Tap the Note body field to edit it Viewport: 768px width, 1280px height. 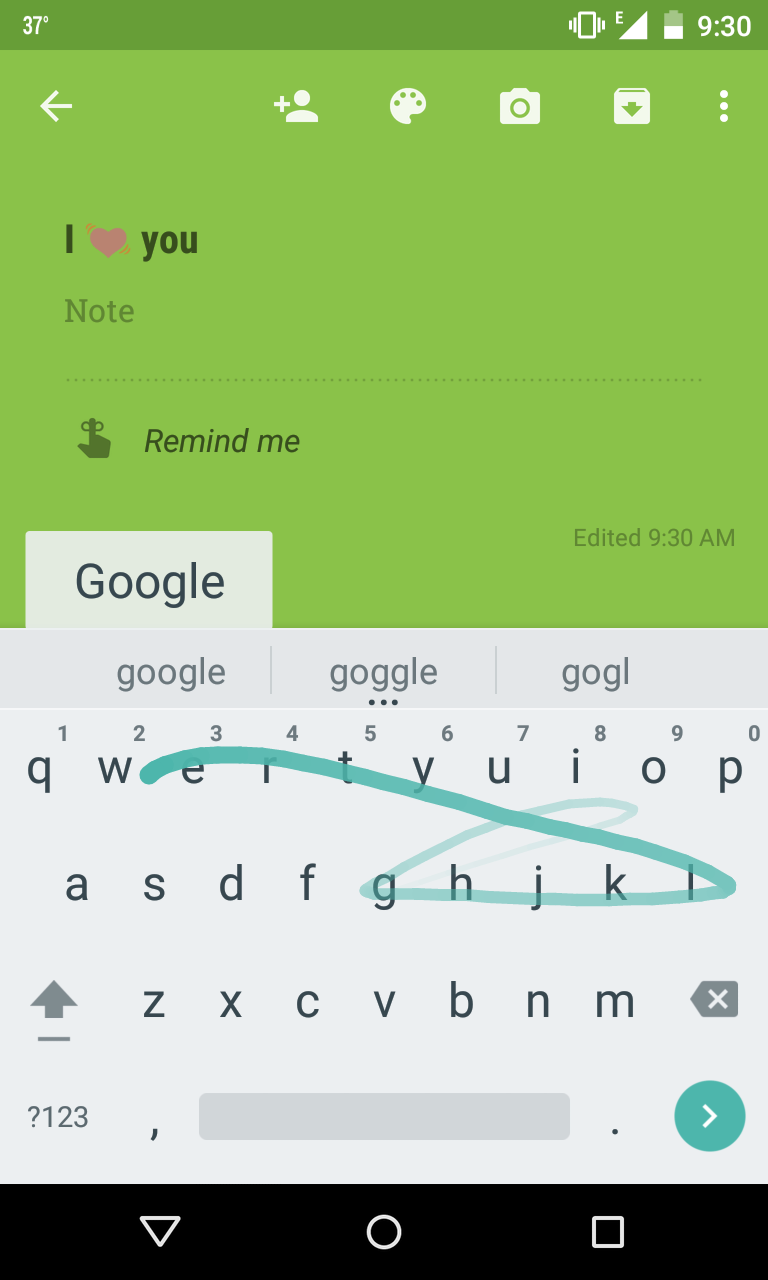point(100,311)
